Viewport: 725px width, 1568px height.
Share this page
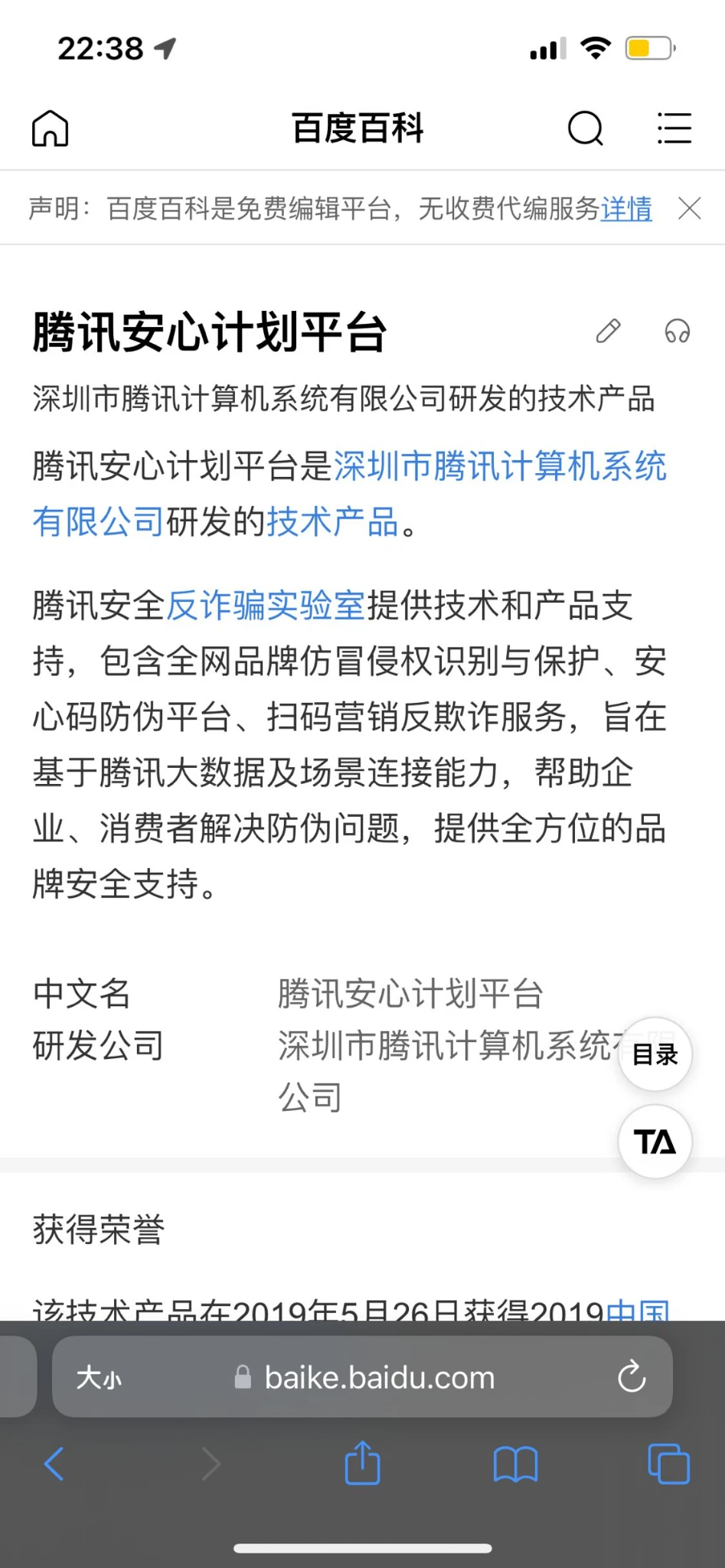pos(362,1463)
